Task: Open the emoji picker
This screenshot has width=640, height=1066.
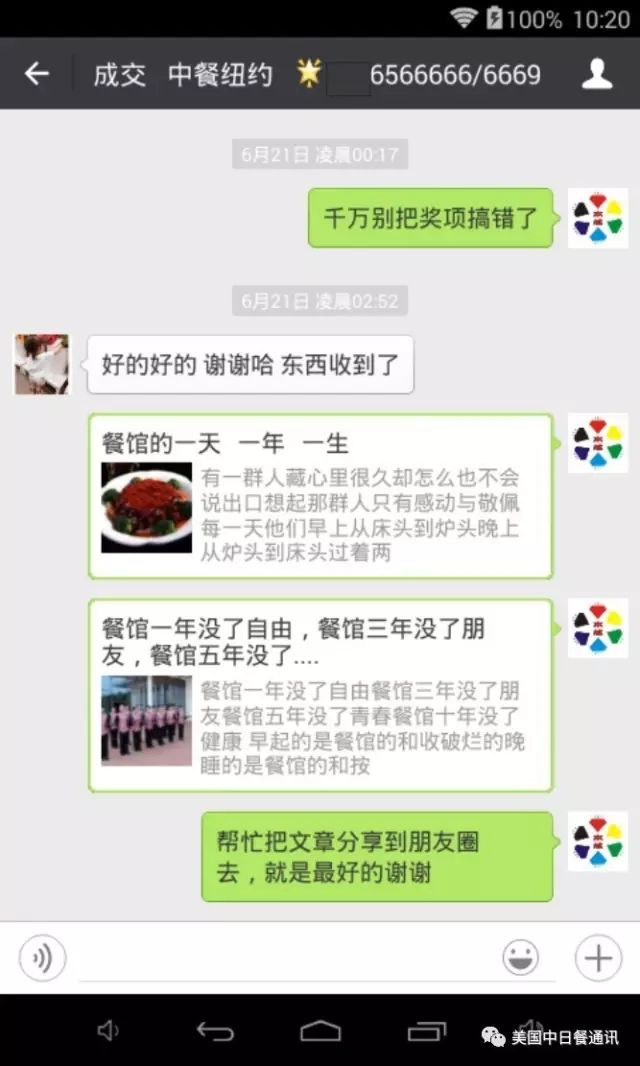Action: 520,958
